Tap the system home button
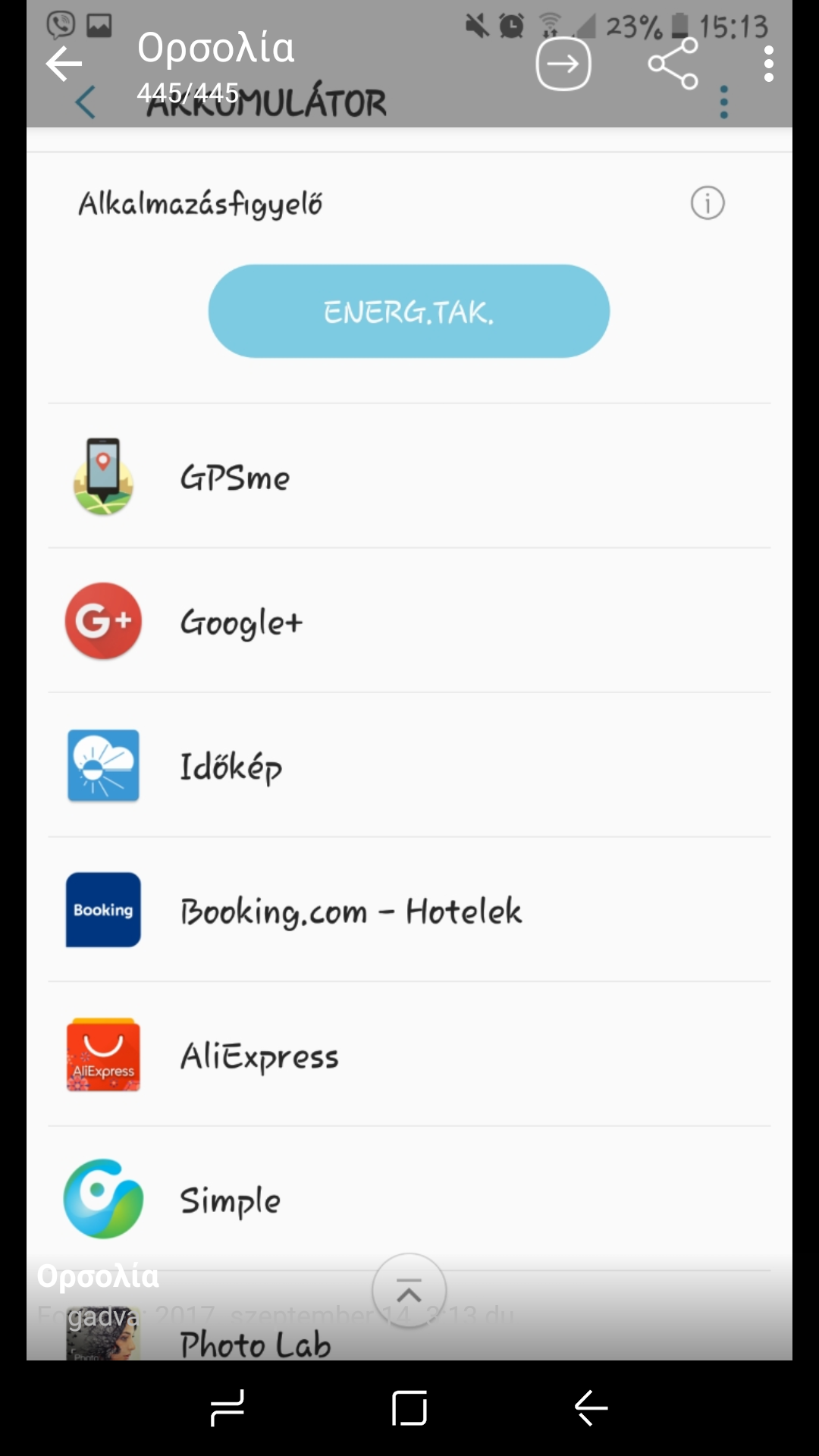Image resolution: width=819 pixels, height=1456 pixels. click(x=409, y=1408)
